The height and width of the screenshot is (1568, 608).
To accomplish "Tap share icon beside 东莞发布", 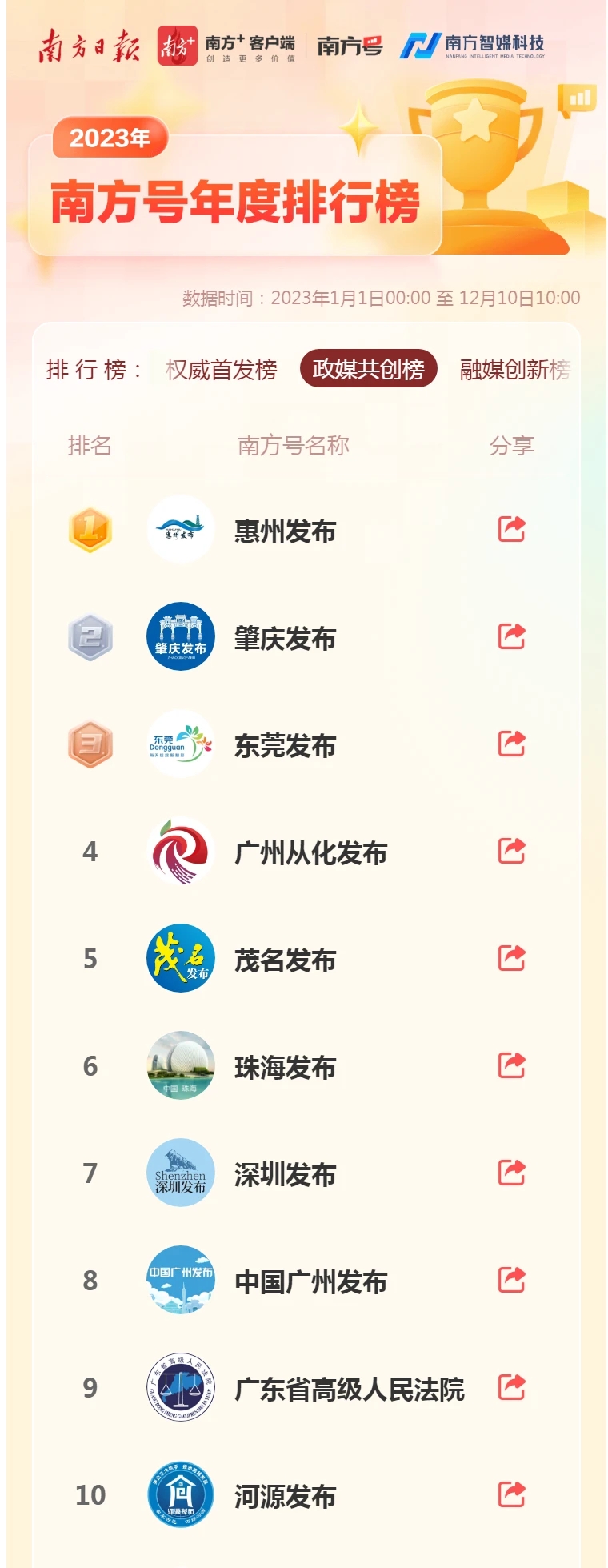I will tap(512, 744).
